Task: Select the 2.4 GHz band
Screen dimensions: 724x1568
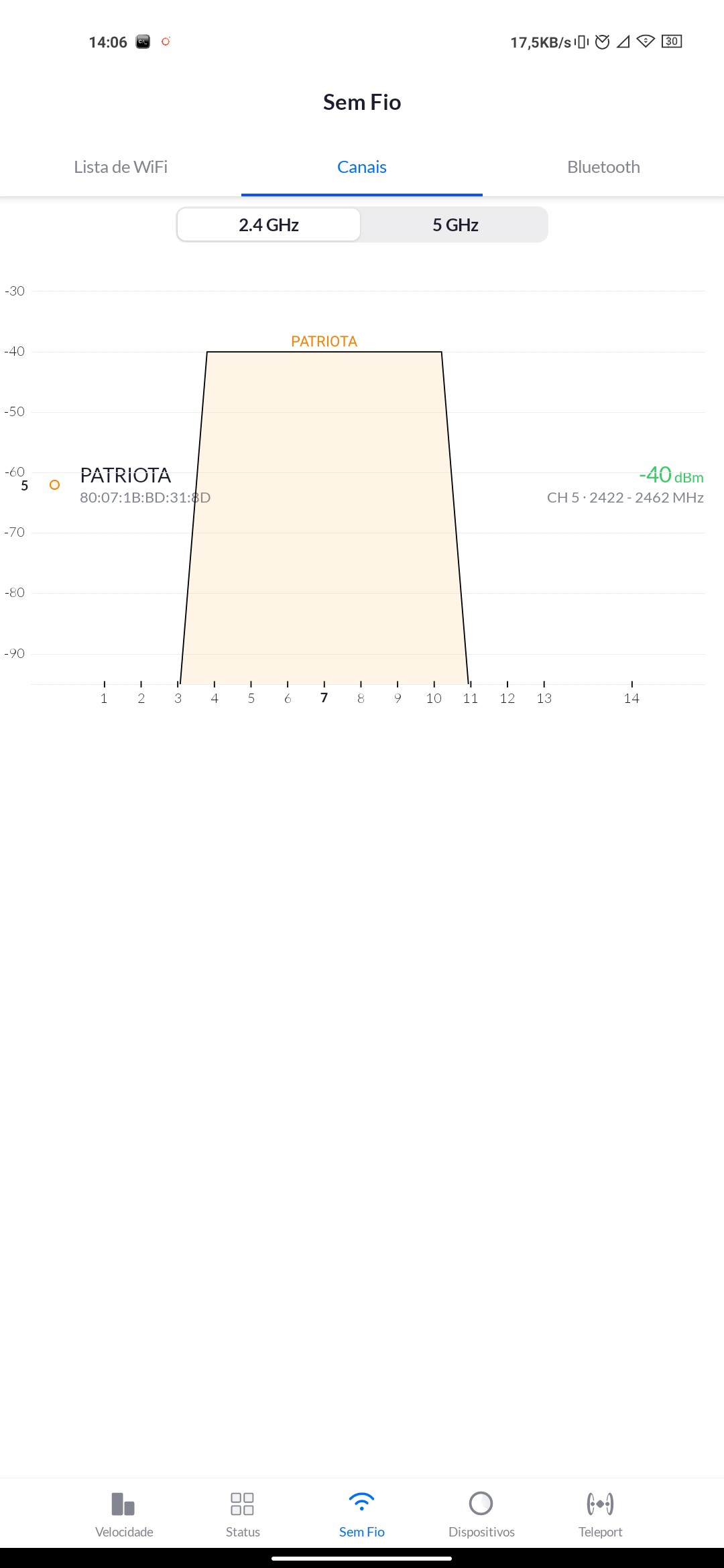Action: 269,225
